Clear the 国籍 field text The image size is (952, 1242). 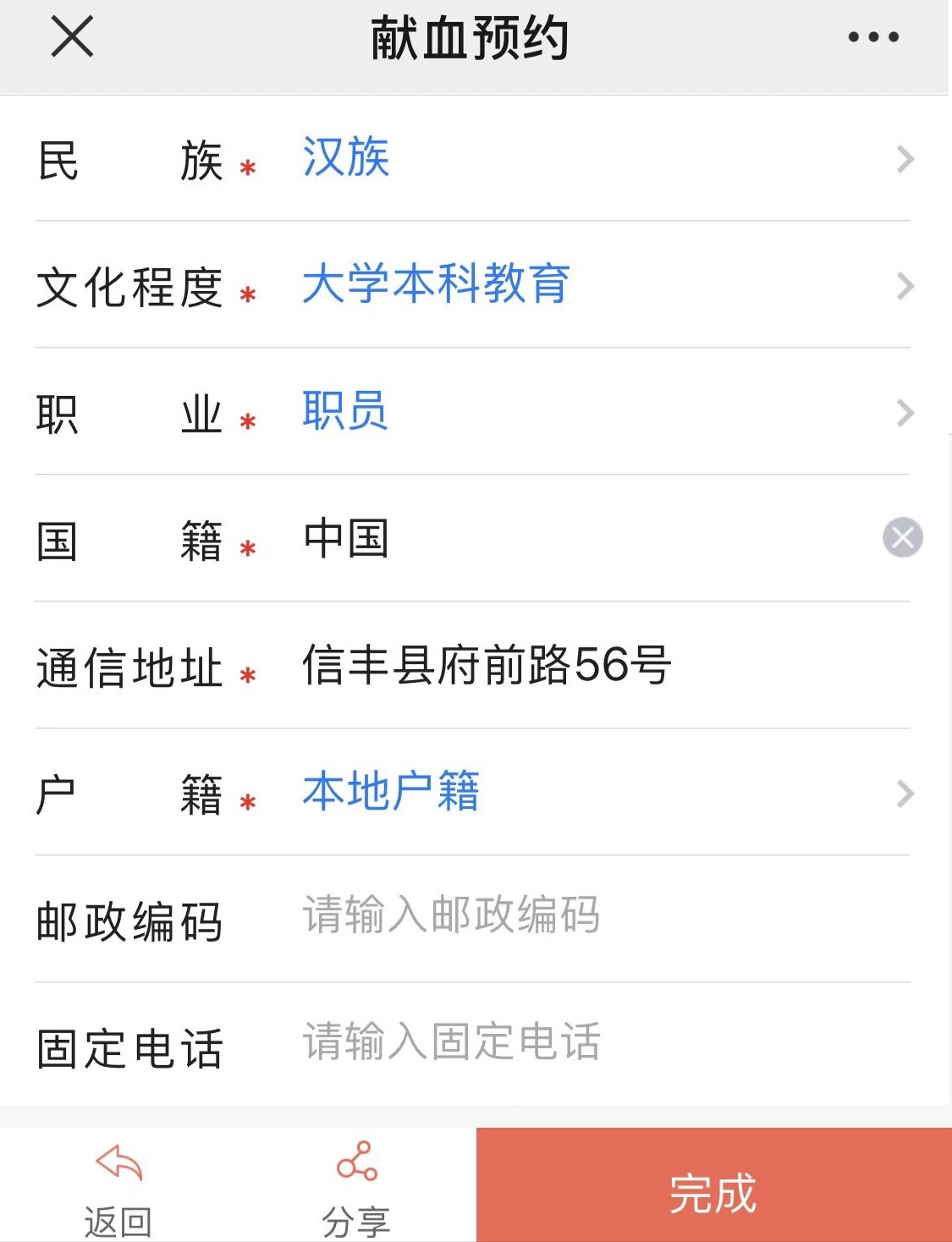[x=902, y=538]
